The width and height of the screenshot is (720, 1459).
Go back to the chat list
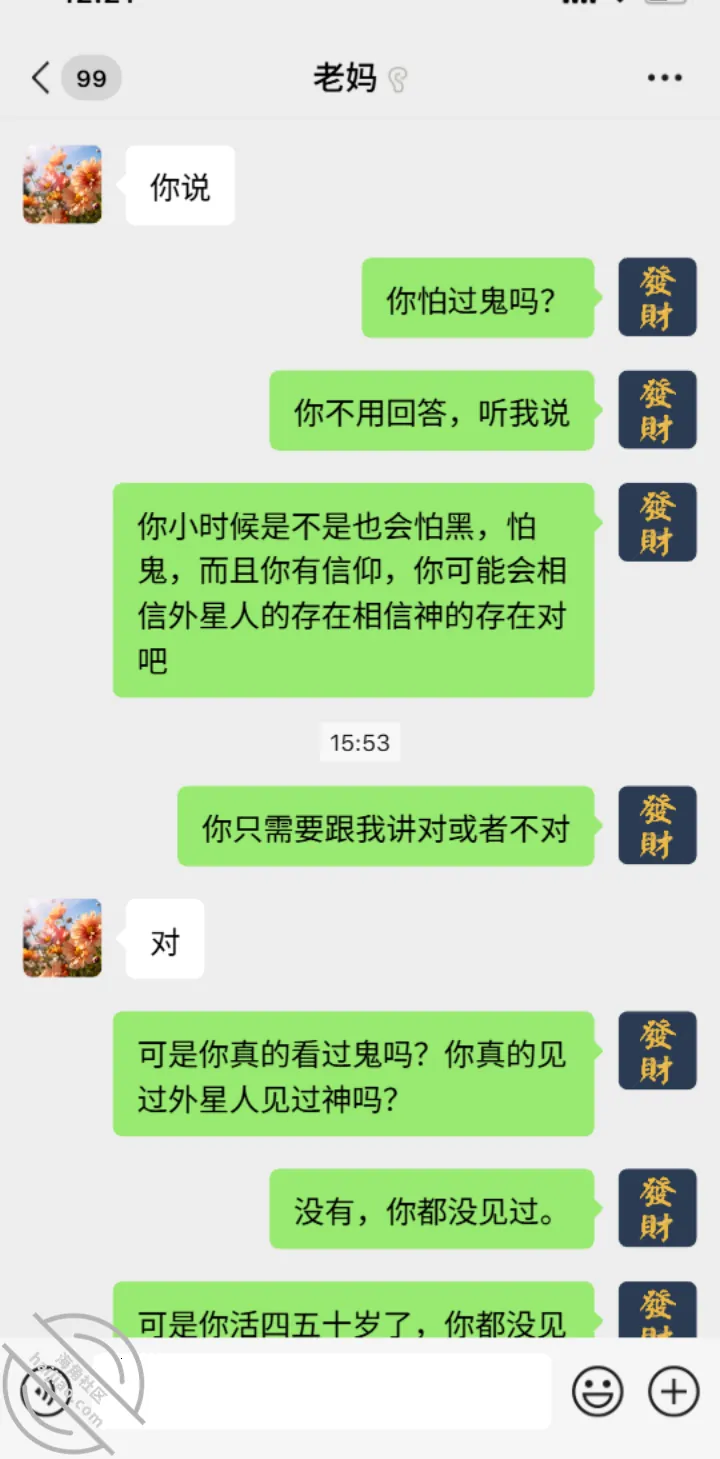point(40,78)
